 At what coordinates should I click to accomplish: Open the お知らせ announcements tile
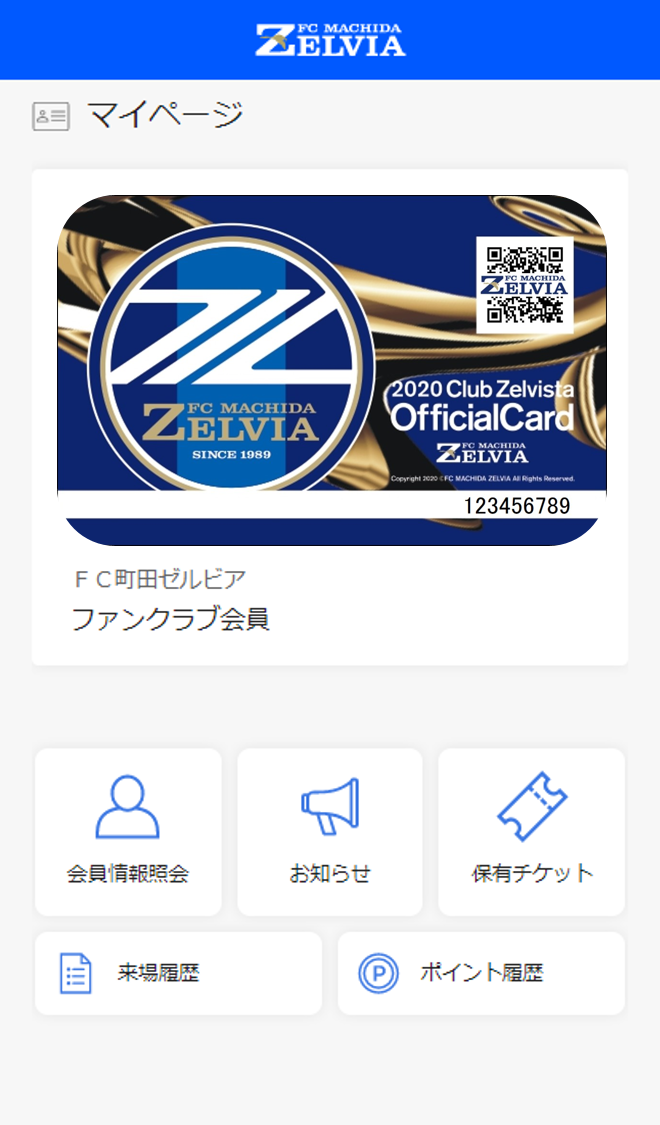click(330, 831)
